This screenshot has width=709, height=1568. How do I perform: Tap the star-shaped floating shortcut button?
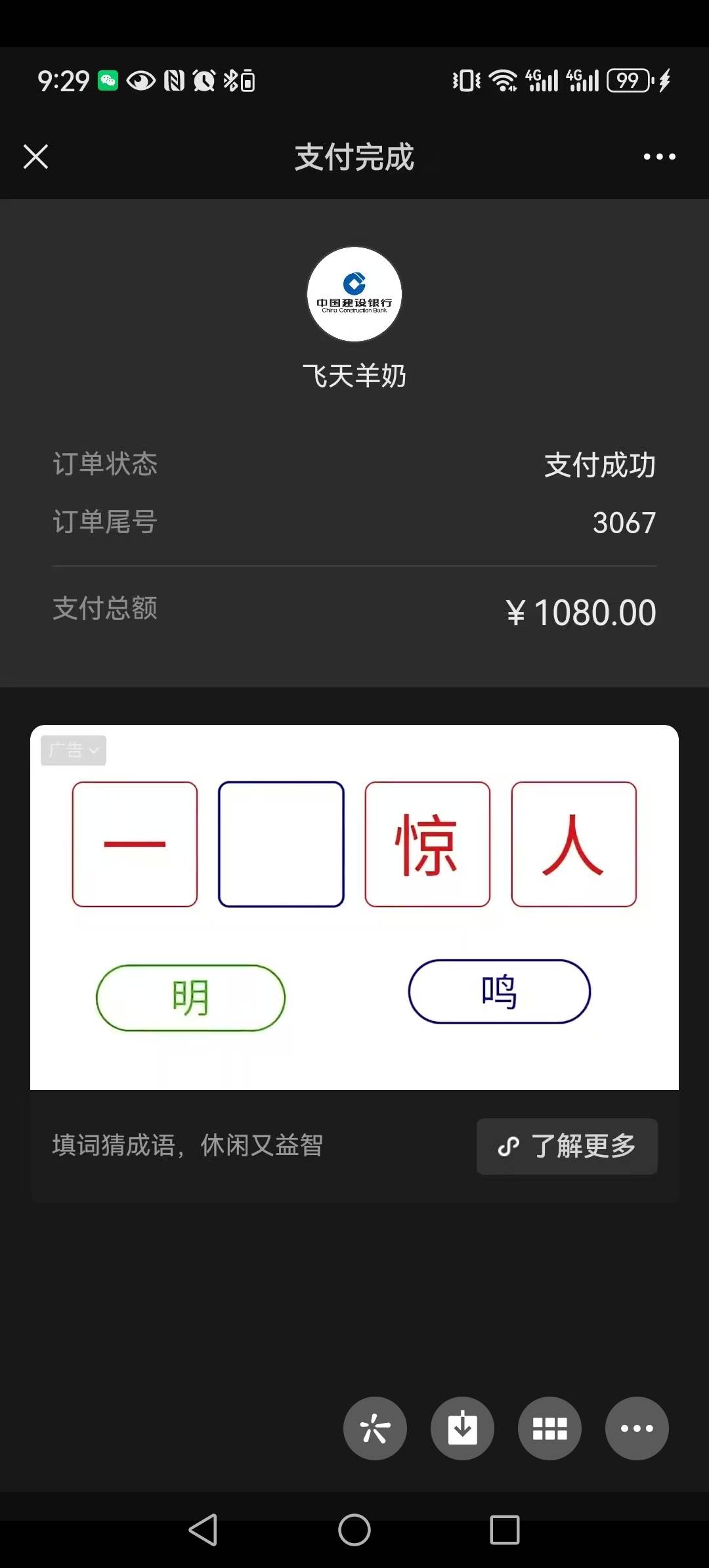click(375, 1428)
